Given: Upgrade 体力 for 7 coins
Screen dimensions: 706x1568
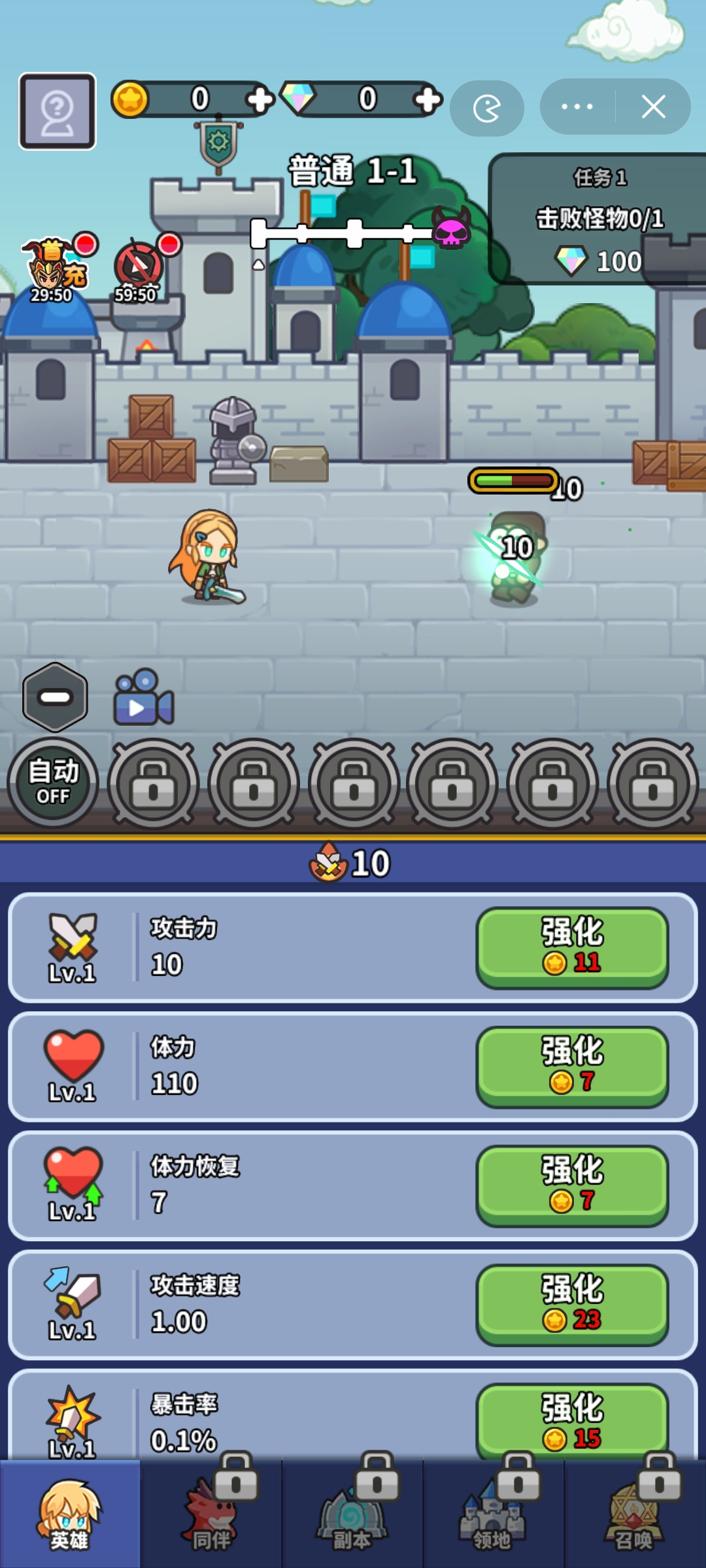Looking at the screenshot, I should [x=572, y=1066].
